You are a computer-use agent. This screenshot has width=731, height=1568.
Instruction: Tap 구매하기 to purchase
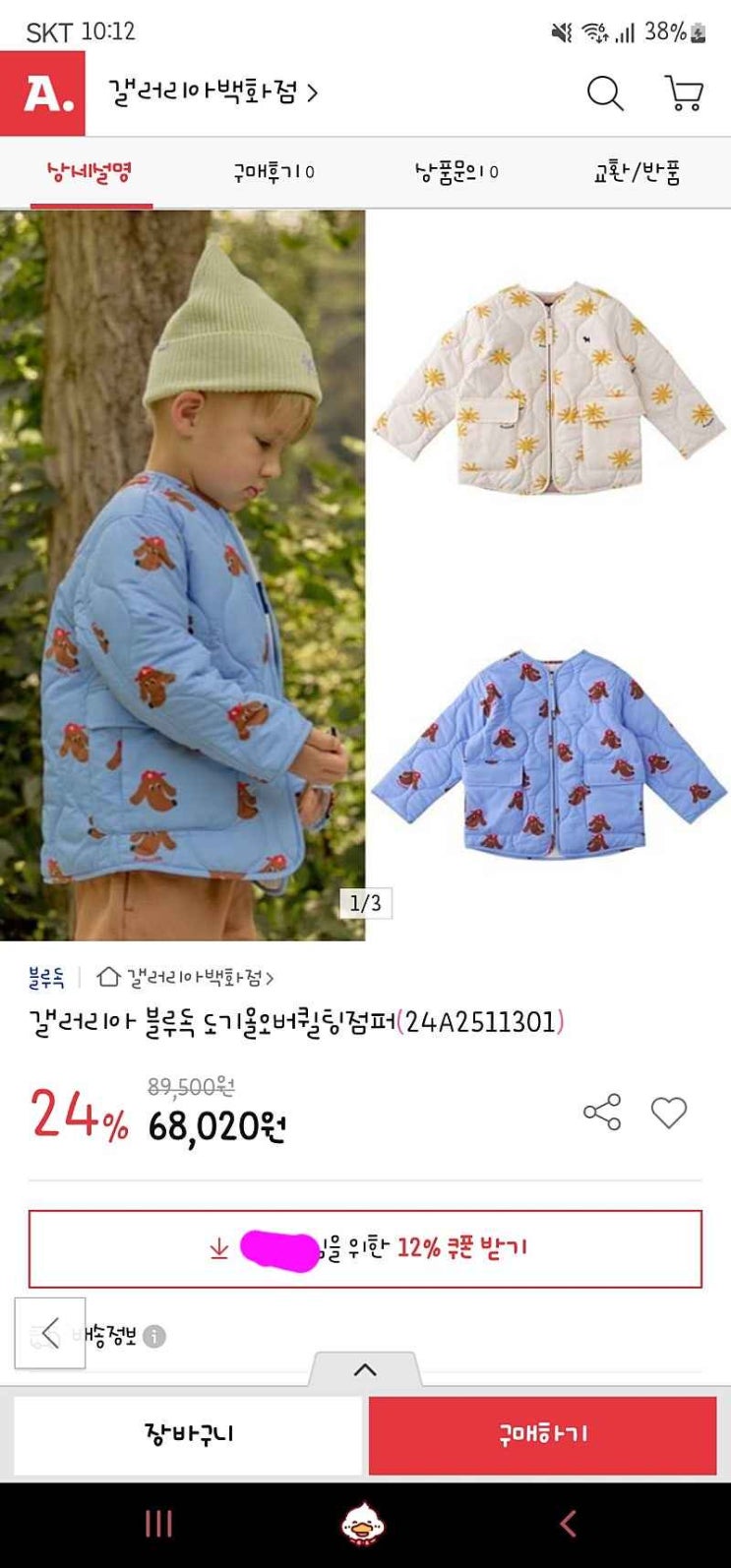coord(542,1434)
